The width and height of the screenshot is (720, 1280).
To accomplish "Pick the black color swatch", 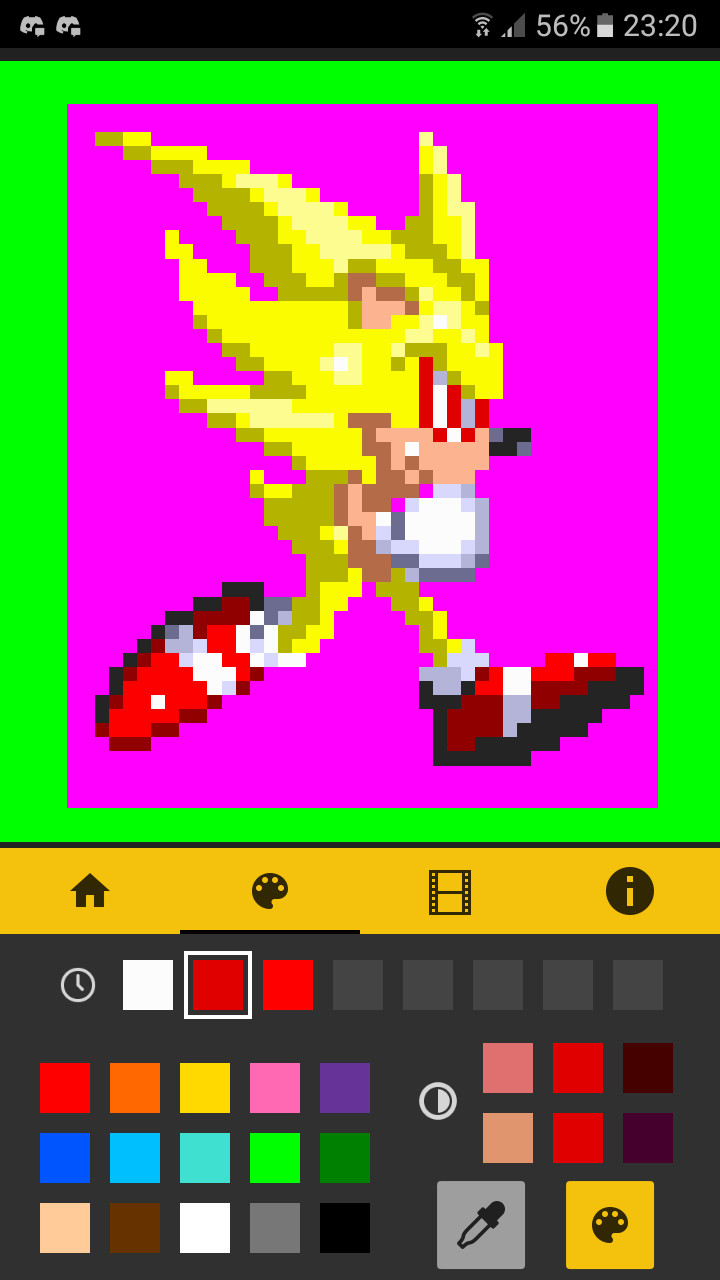I will [x=345, y=1228].
